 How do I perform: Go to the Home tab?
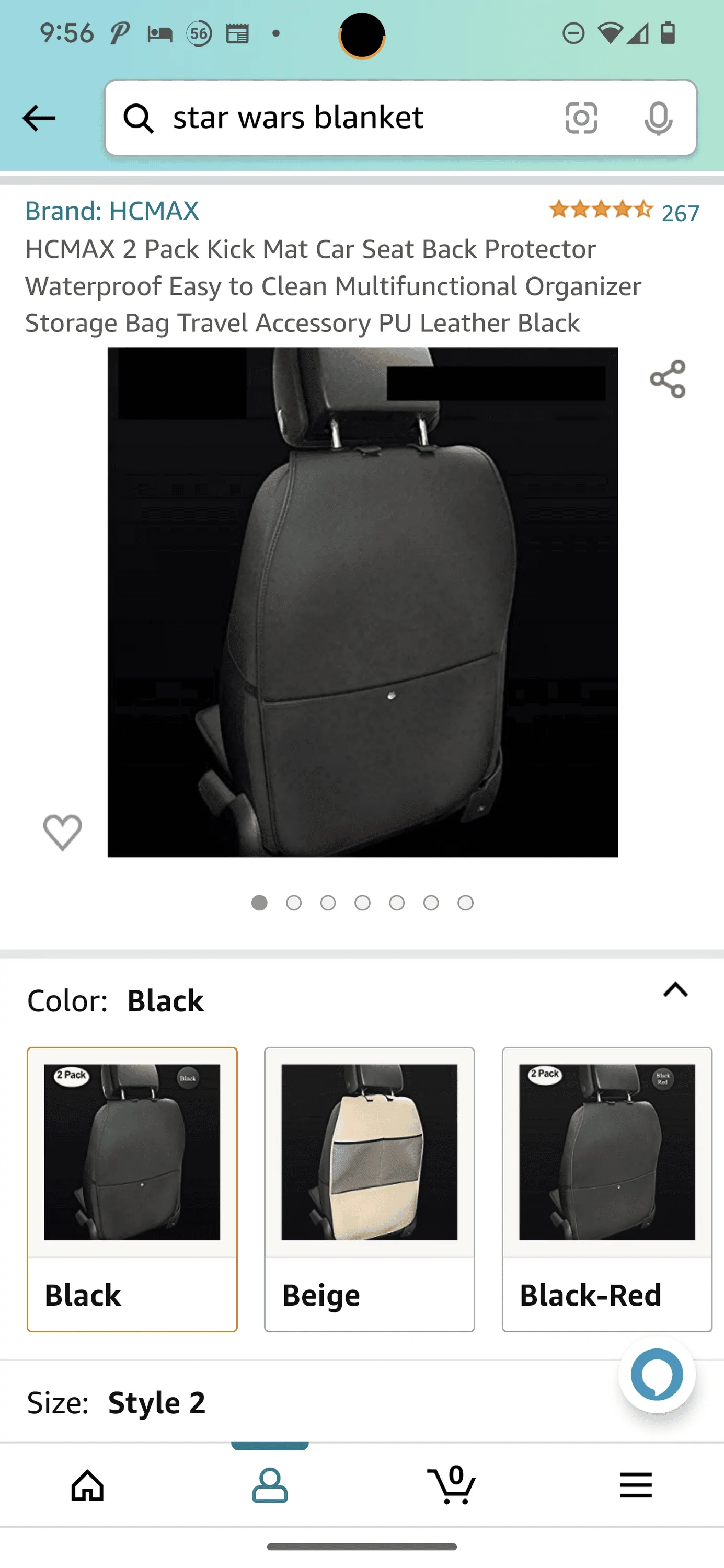[x=88, y=1486]
